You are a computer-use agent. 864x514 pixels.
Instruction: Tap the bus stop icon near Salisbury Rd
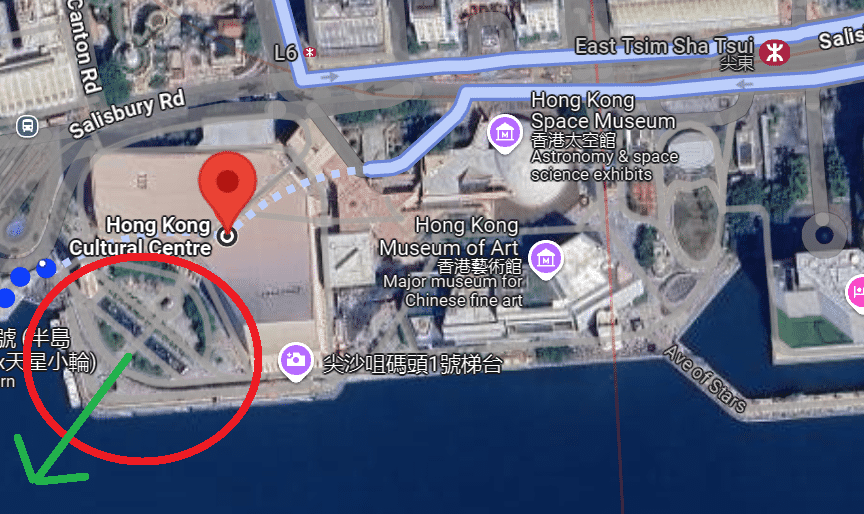(x=27, y=126)
